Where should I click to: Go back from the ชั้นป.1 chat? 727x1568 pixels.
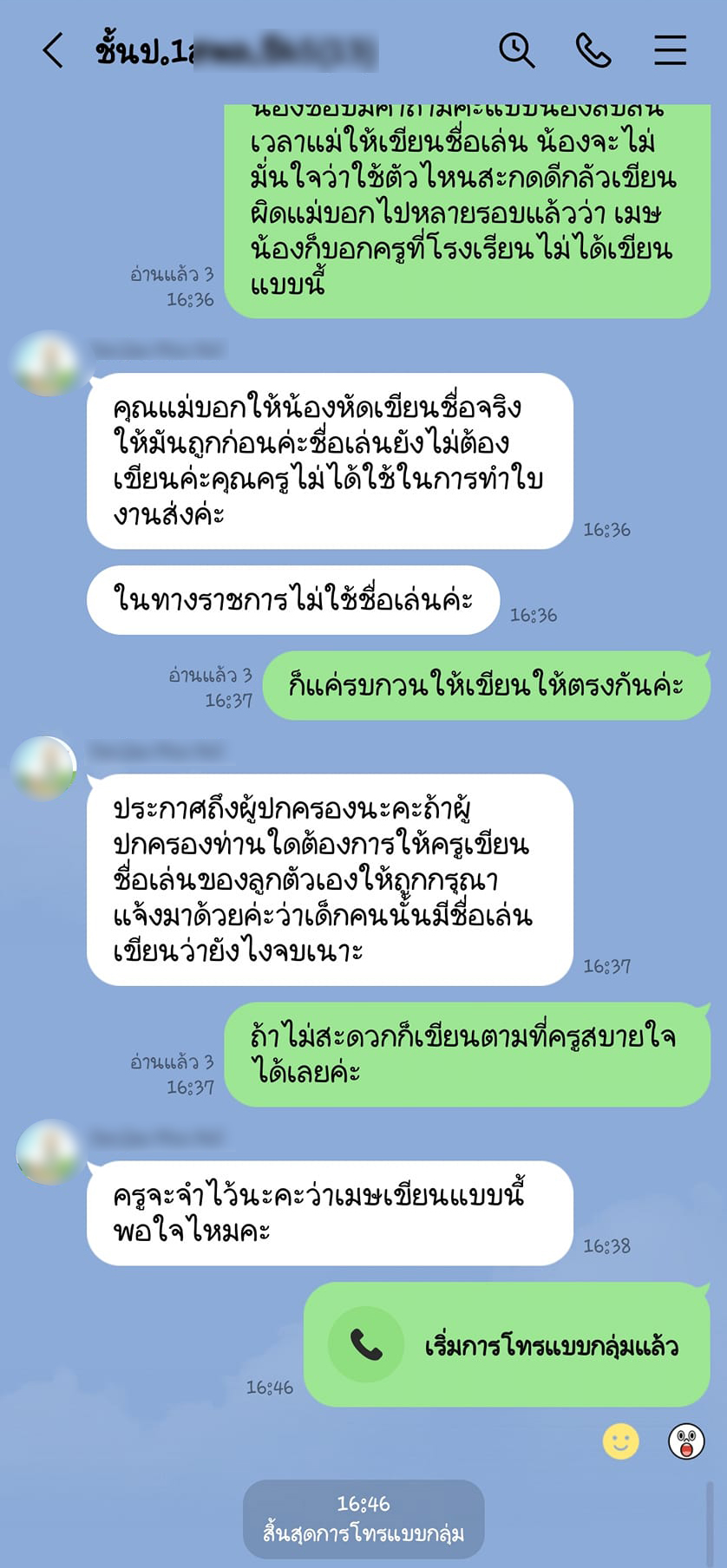pos(53,50)
